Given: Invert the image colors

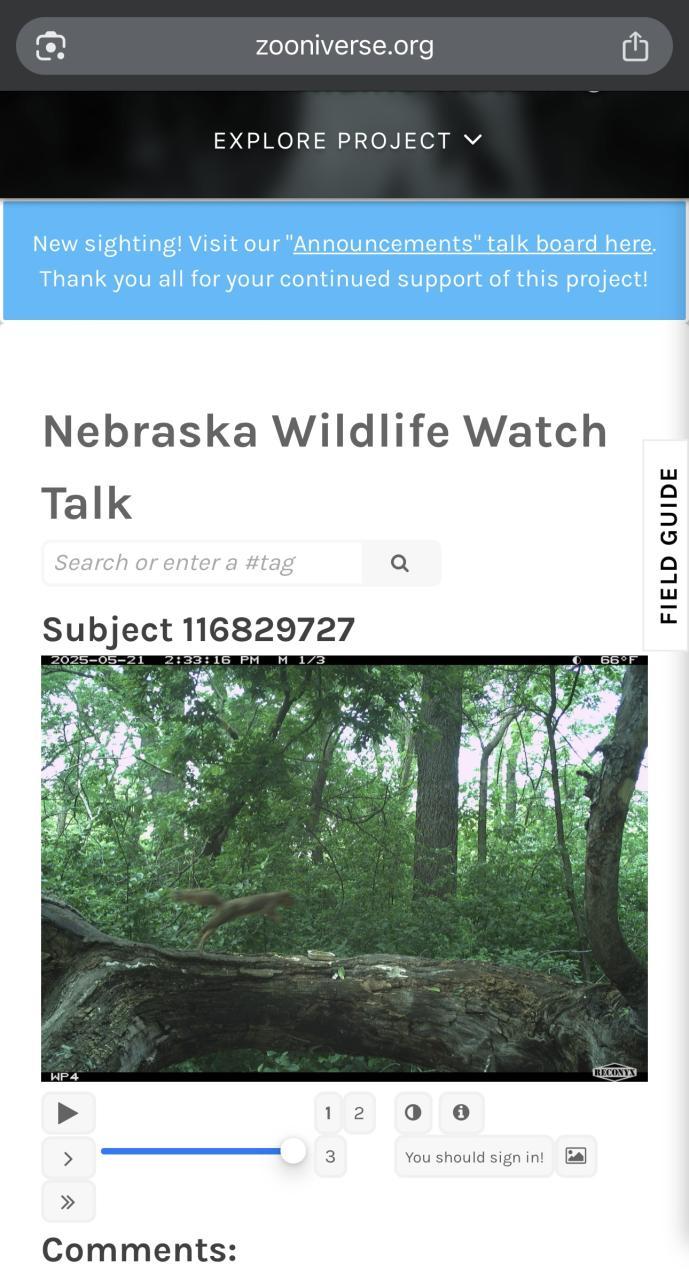Looking at the screenshot, I should point(413,1112).
